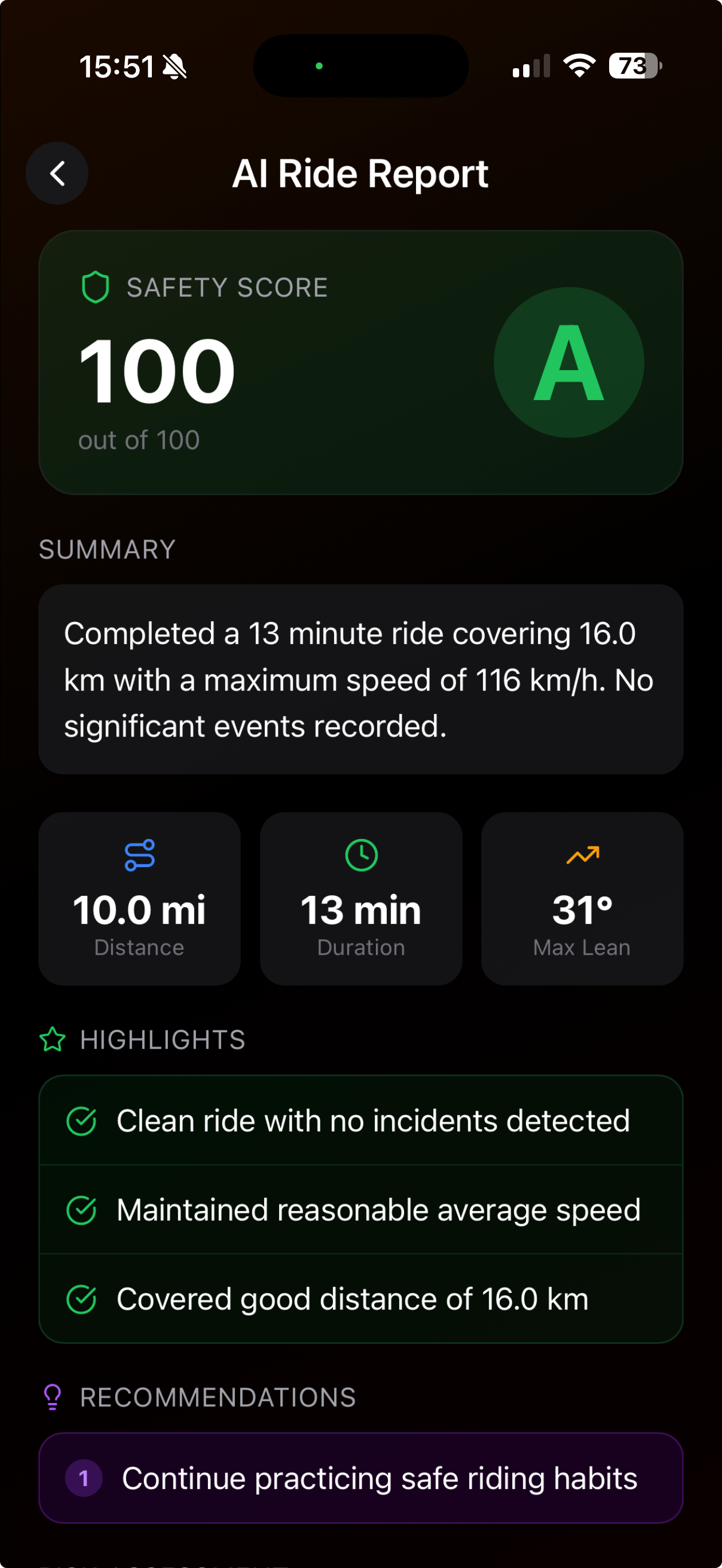Toggle the green A grade badge
This screenshot has height=1568, width=722.
coord(568,362)
